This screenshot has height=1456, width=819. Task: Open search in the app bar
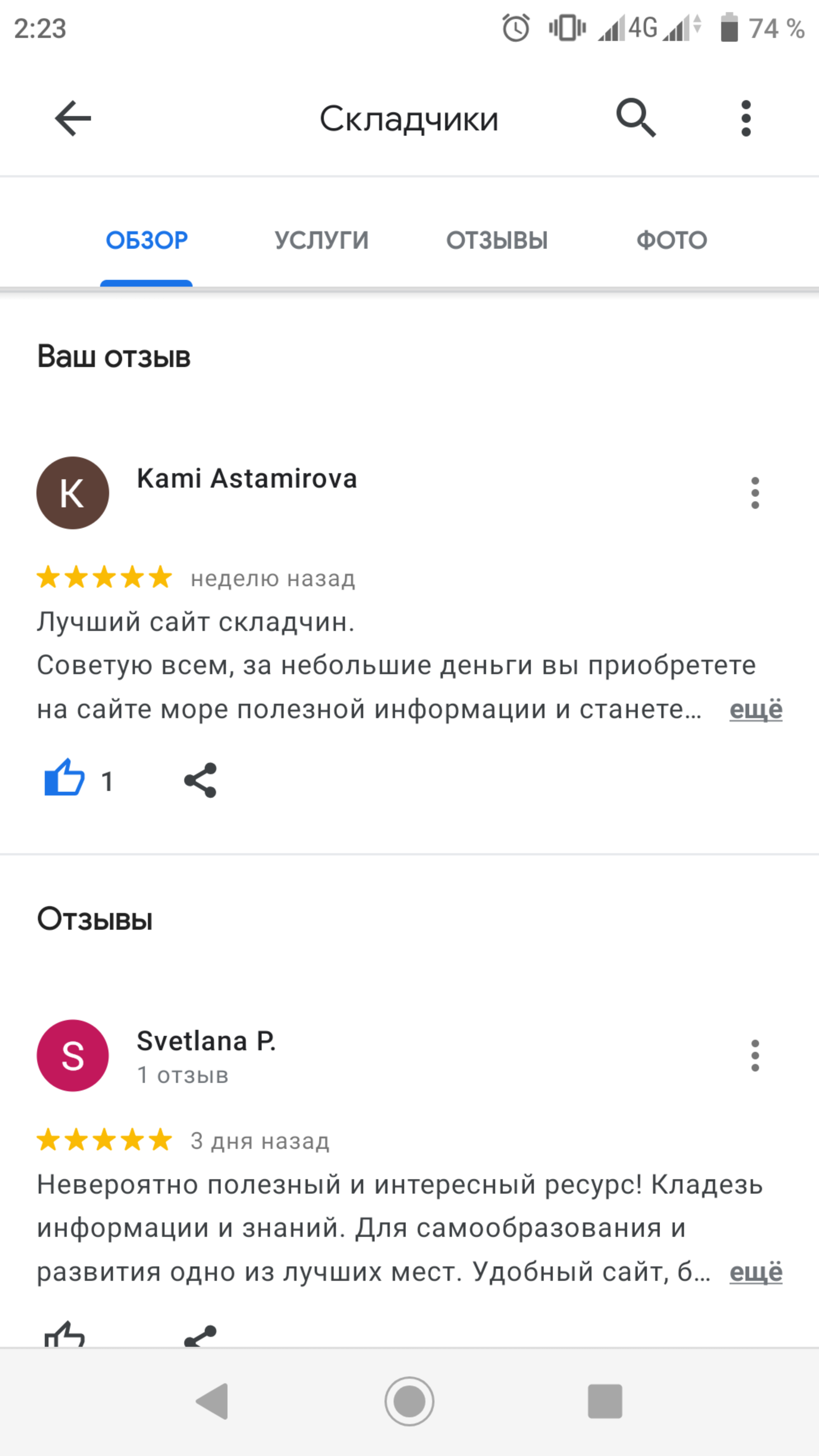click(x=636, y=118)
